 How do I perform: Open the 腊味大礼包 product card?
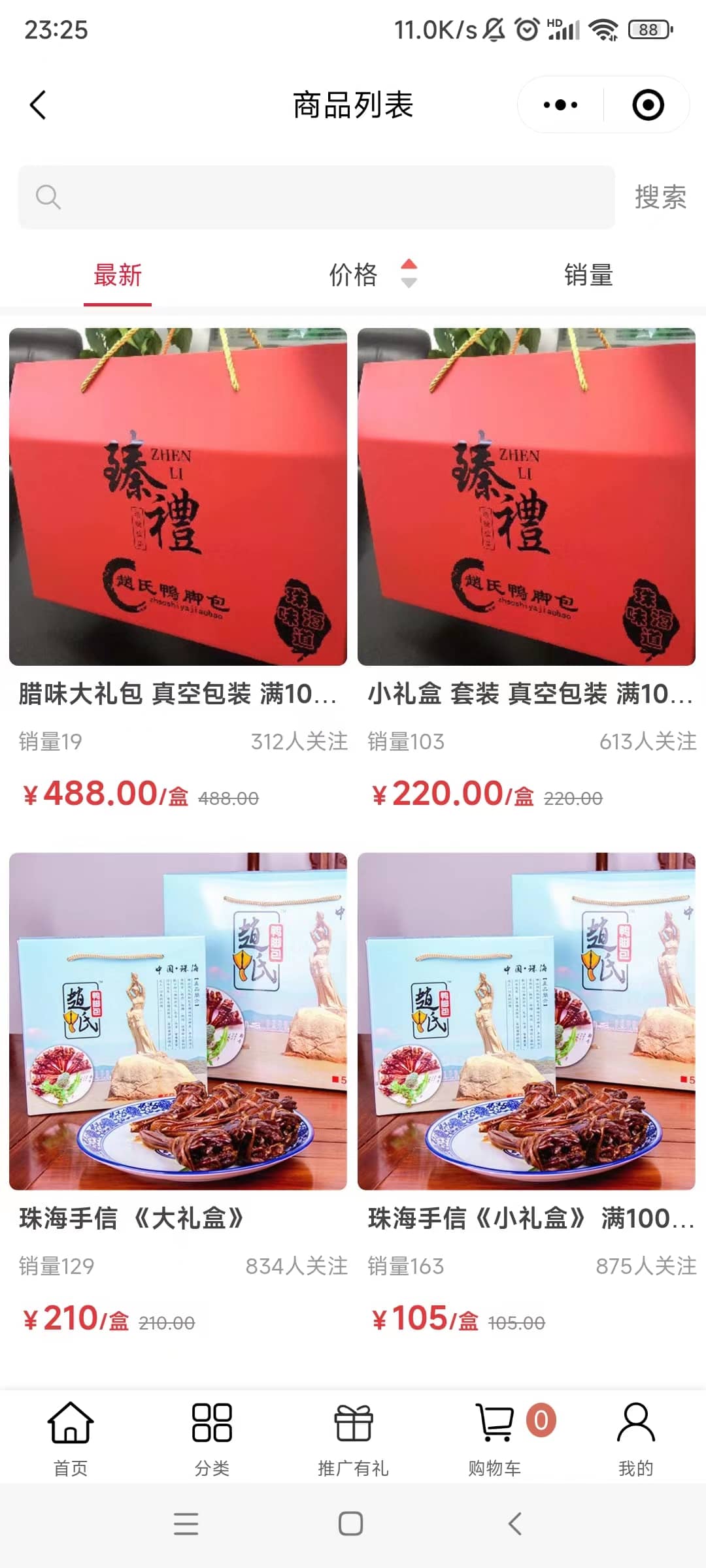coord(178,497)
